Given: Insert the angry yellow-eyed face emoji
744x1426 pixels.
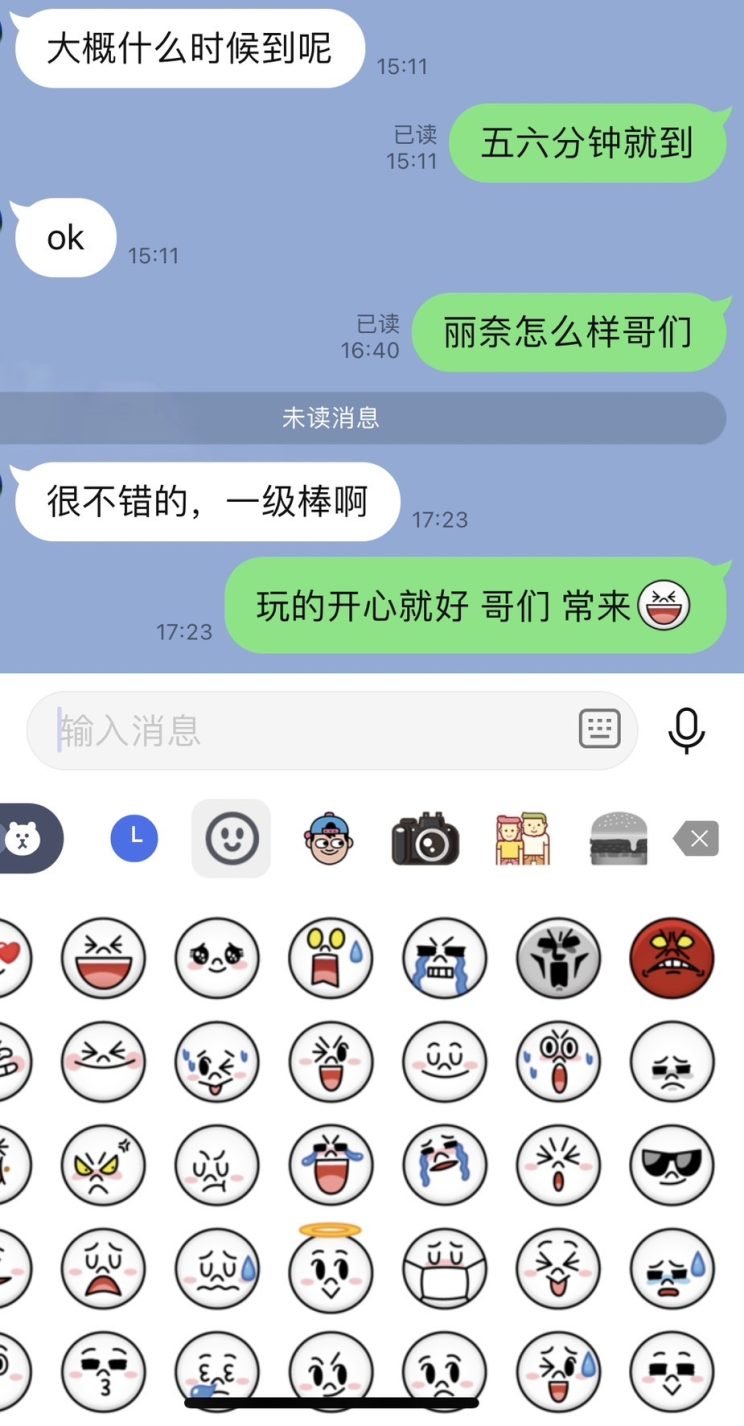Looking at the screenshot, I should pos(103,1165).
